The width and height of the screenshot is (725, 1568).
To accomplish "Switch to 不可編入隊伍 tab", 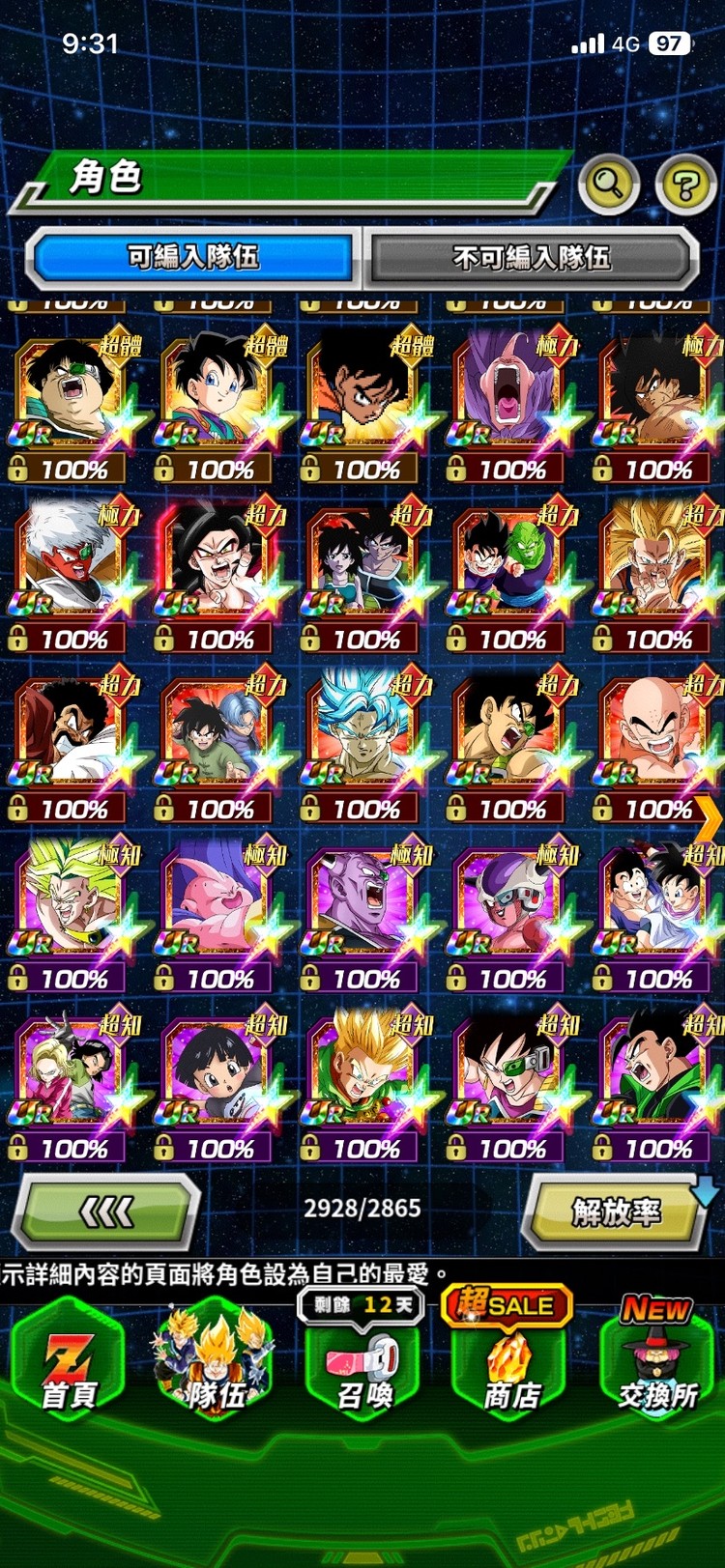I will [531, 258].
